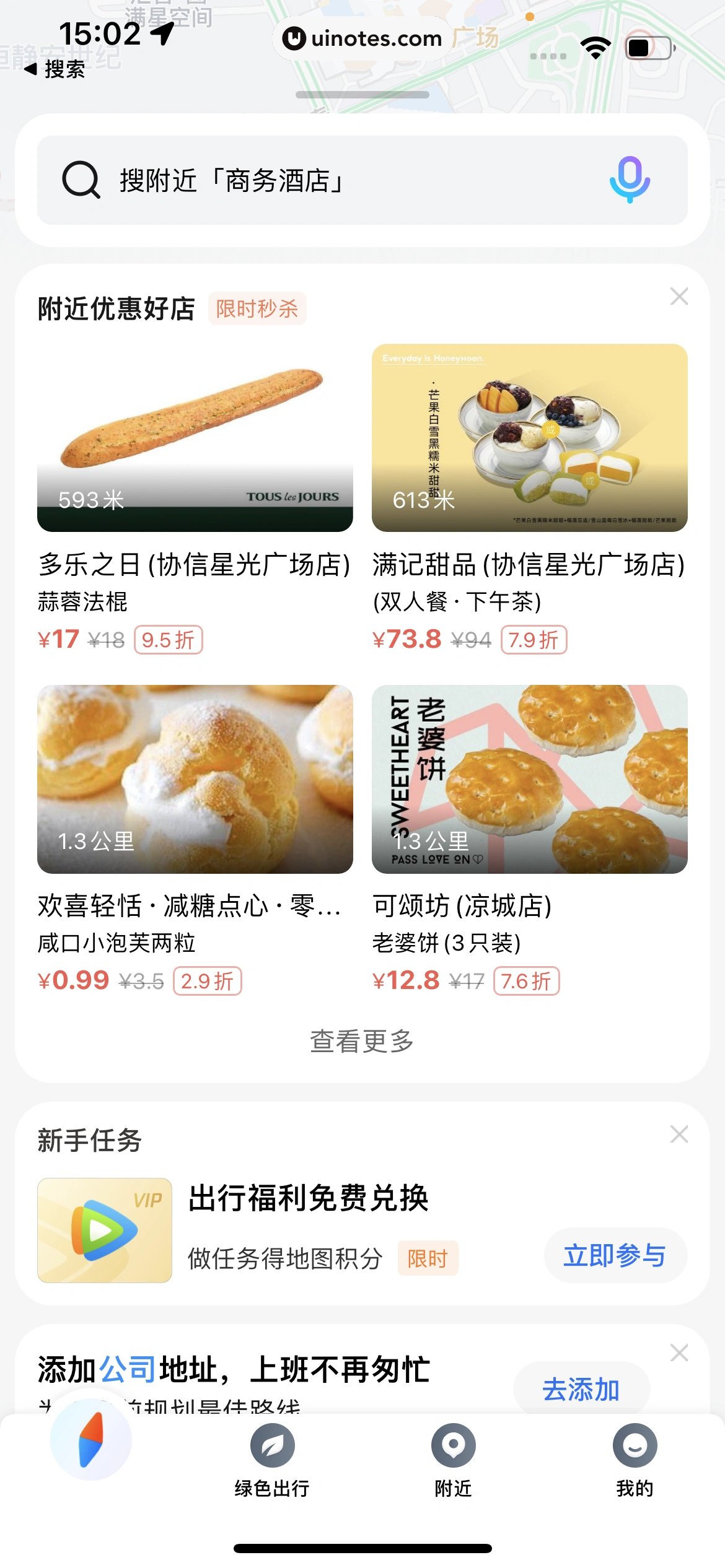The height and width of the screenshot is (1568, 725).
Task: Tap 立即参与 to join the task
Action: point(614,1256)
